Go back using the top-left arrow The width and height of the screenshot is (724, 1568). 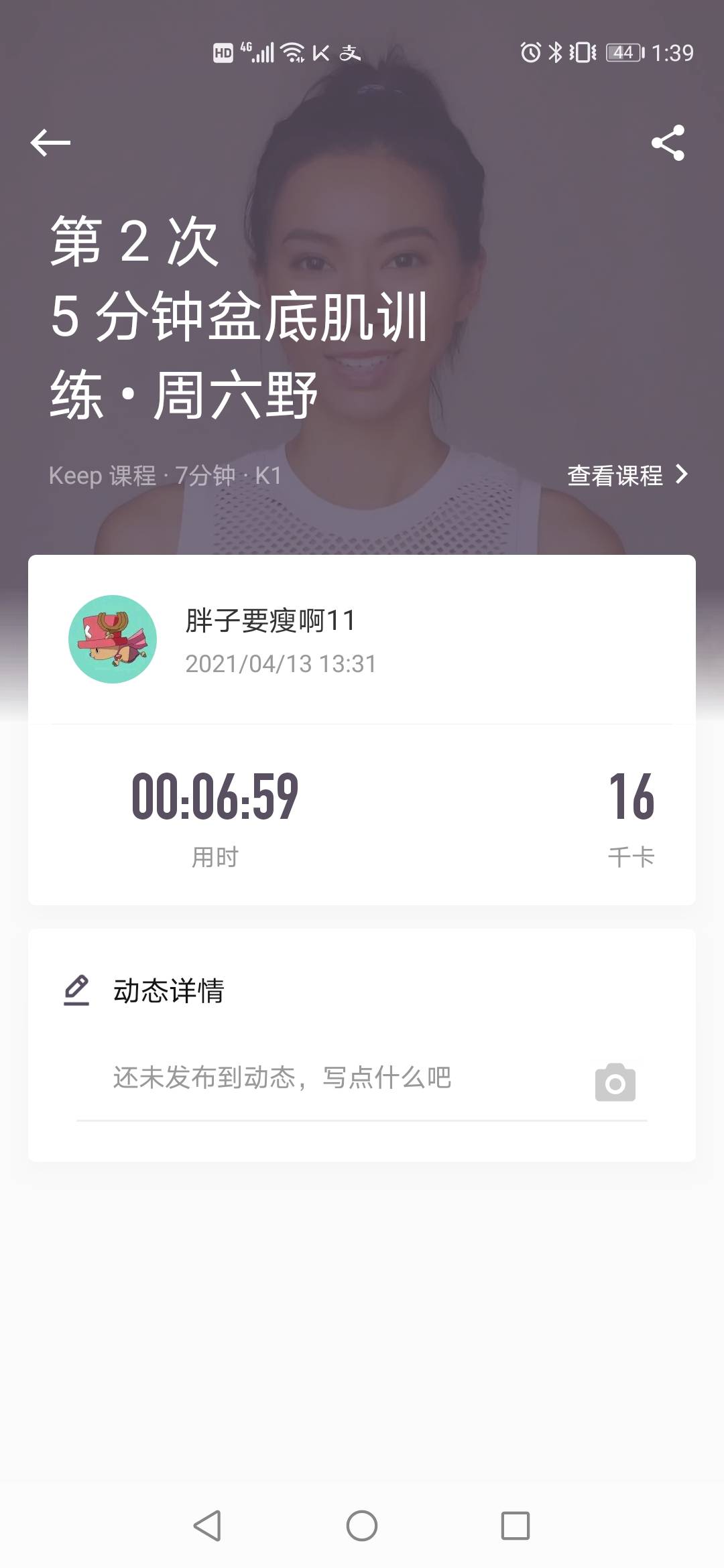pyautogui.click(x=50, y=143)
